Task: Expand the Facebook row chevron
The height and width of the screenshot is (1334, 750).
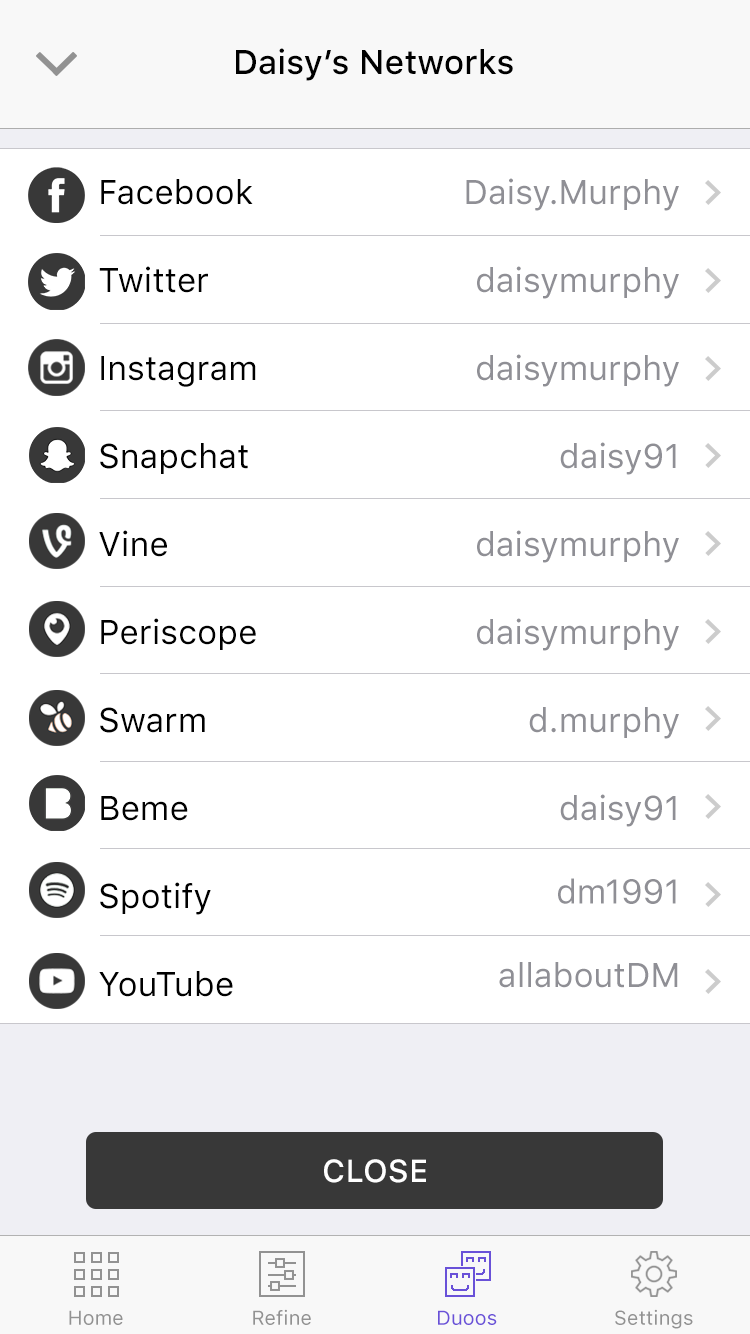Action: pos(712,194)
